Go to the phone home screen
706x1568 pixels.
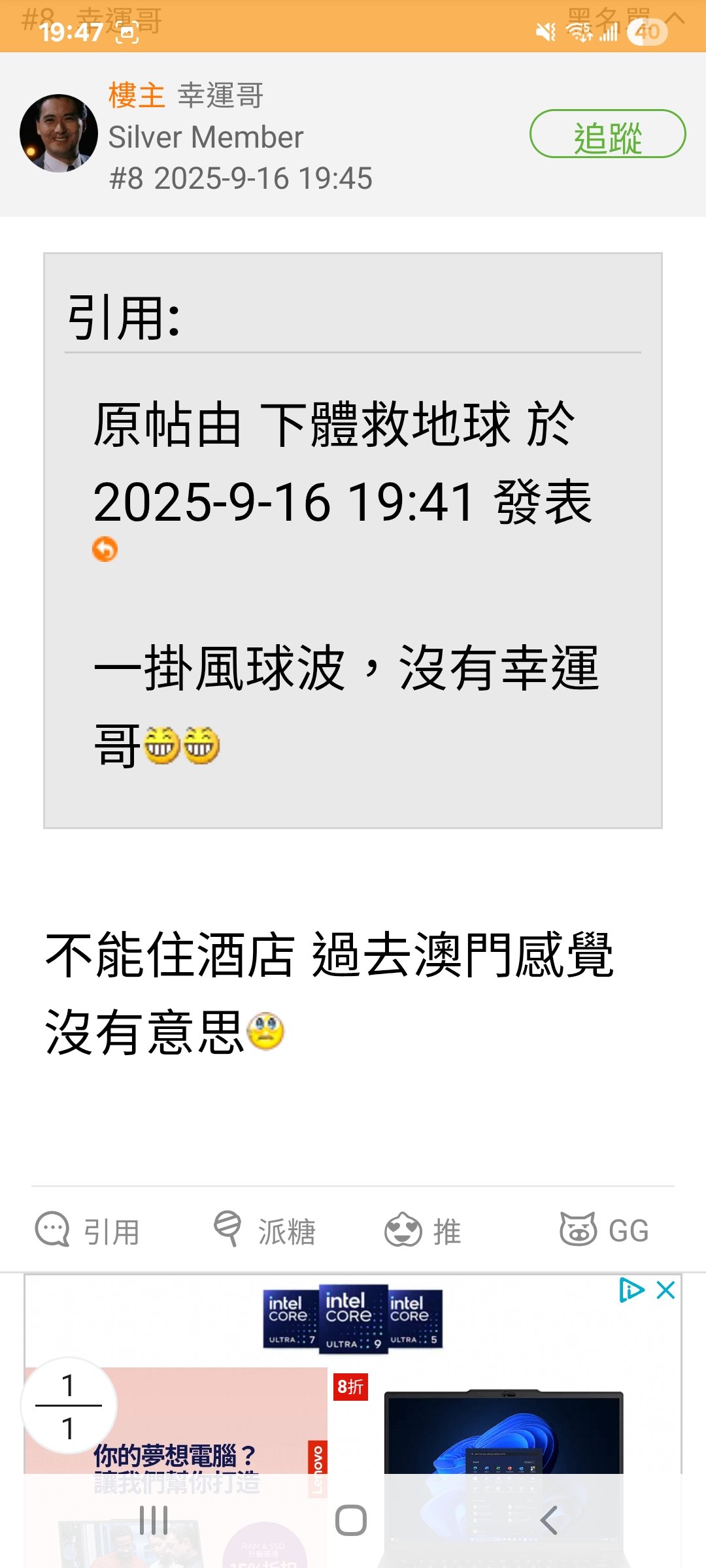(x=351, y=1520)
